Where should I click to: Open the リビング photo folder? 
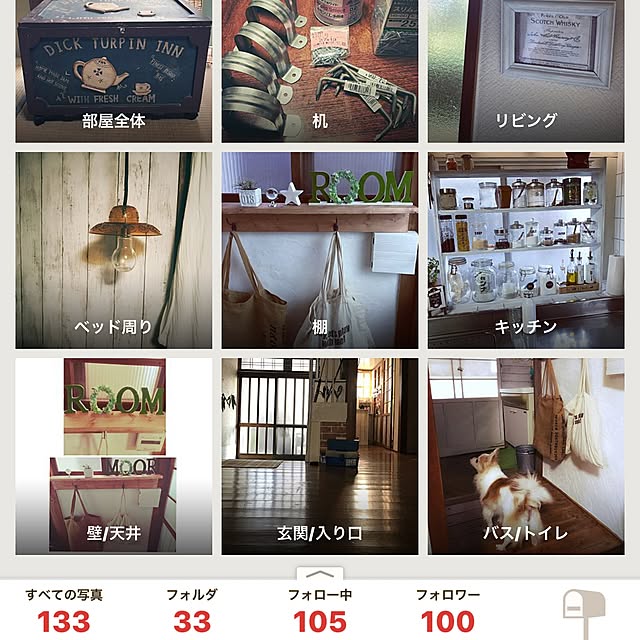[526, 70]
